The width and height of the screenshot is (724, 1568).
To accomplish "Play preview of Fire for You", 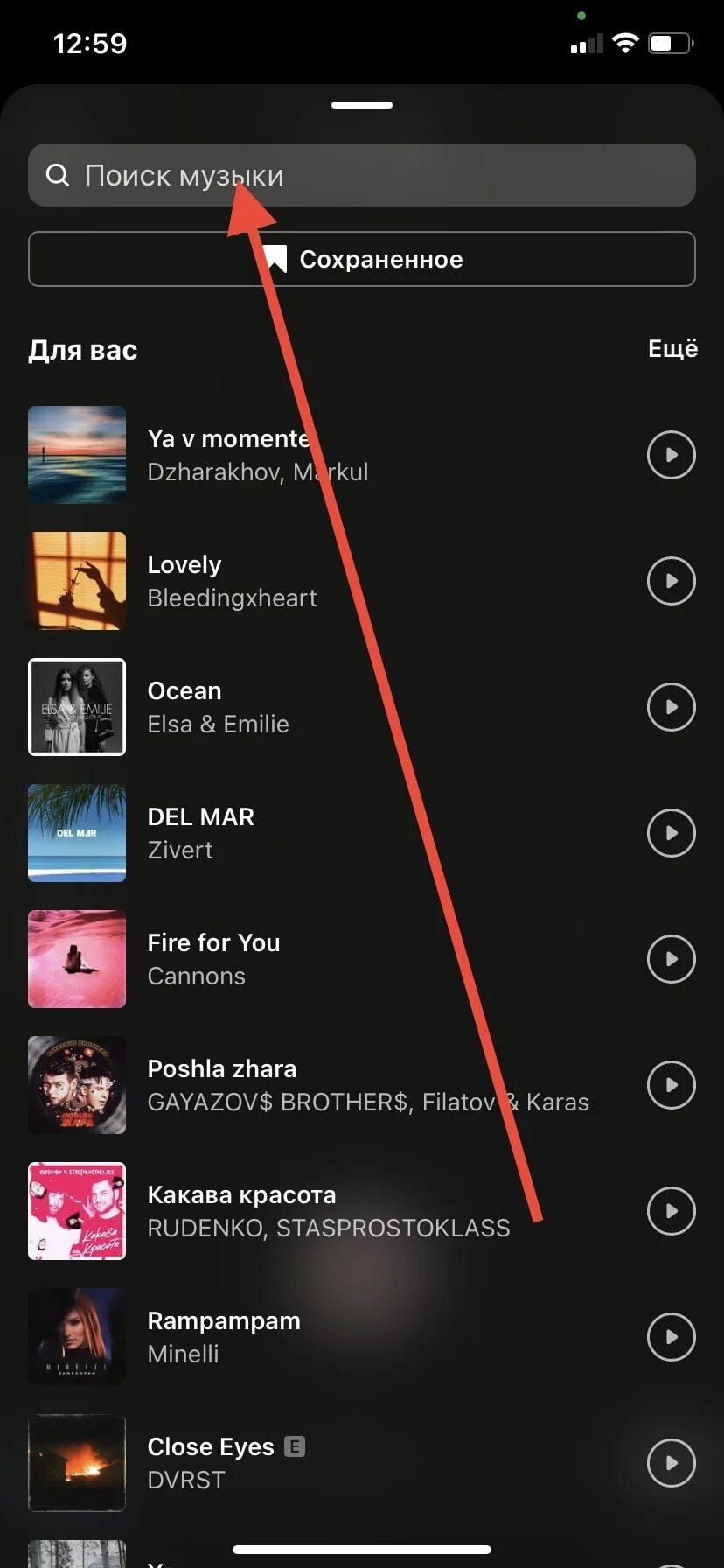I will pos(671,959).
